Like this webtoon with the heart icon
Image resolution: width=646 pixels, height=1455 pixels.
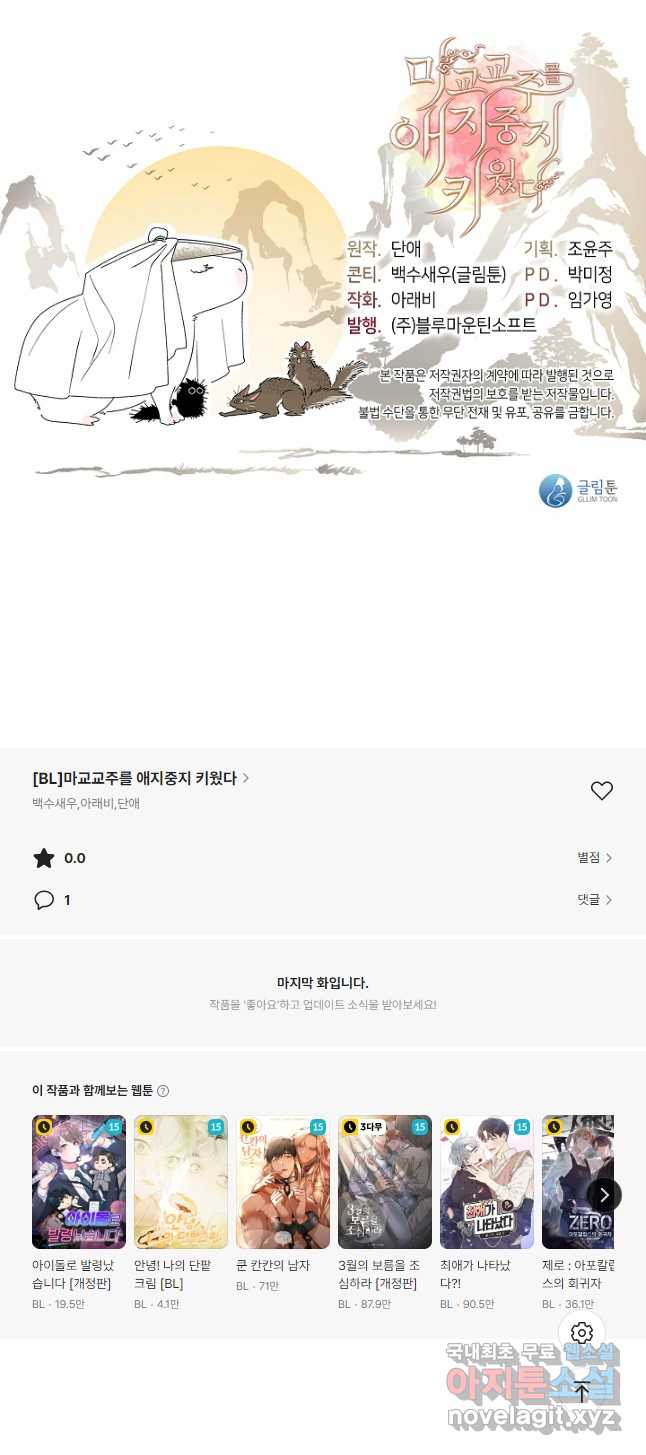click(x=601, y=791)
